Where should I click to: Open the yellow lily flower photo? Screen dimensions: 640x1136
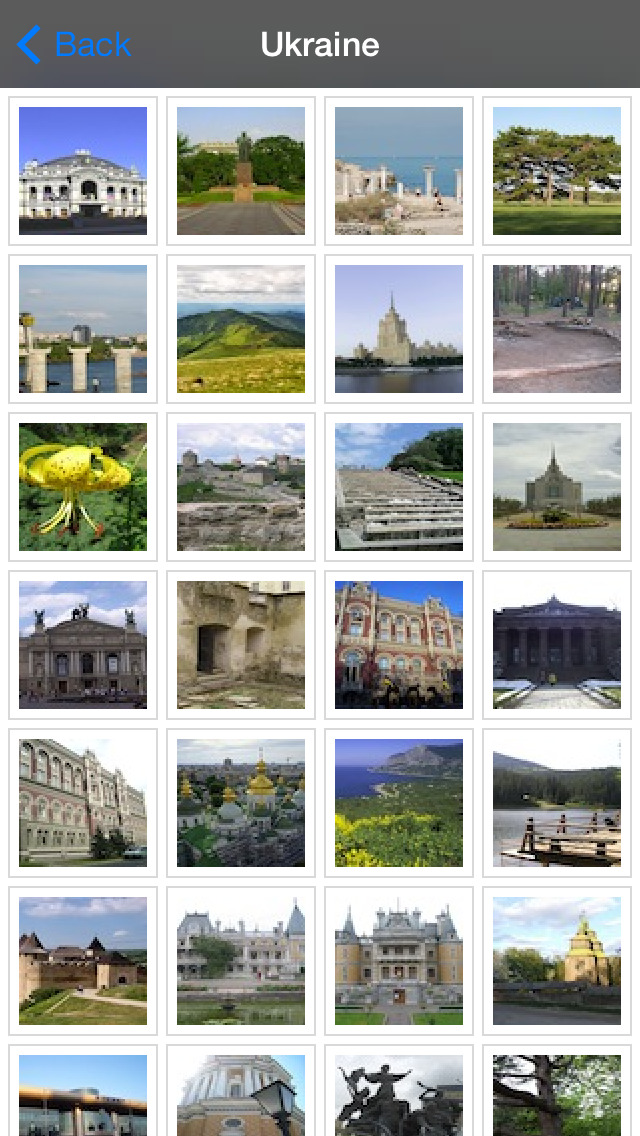83,487
